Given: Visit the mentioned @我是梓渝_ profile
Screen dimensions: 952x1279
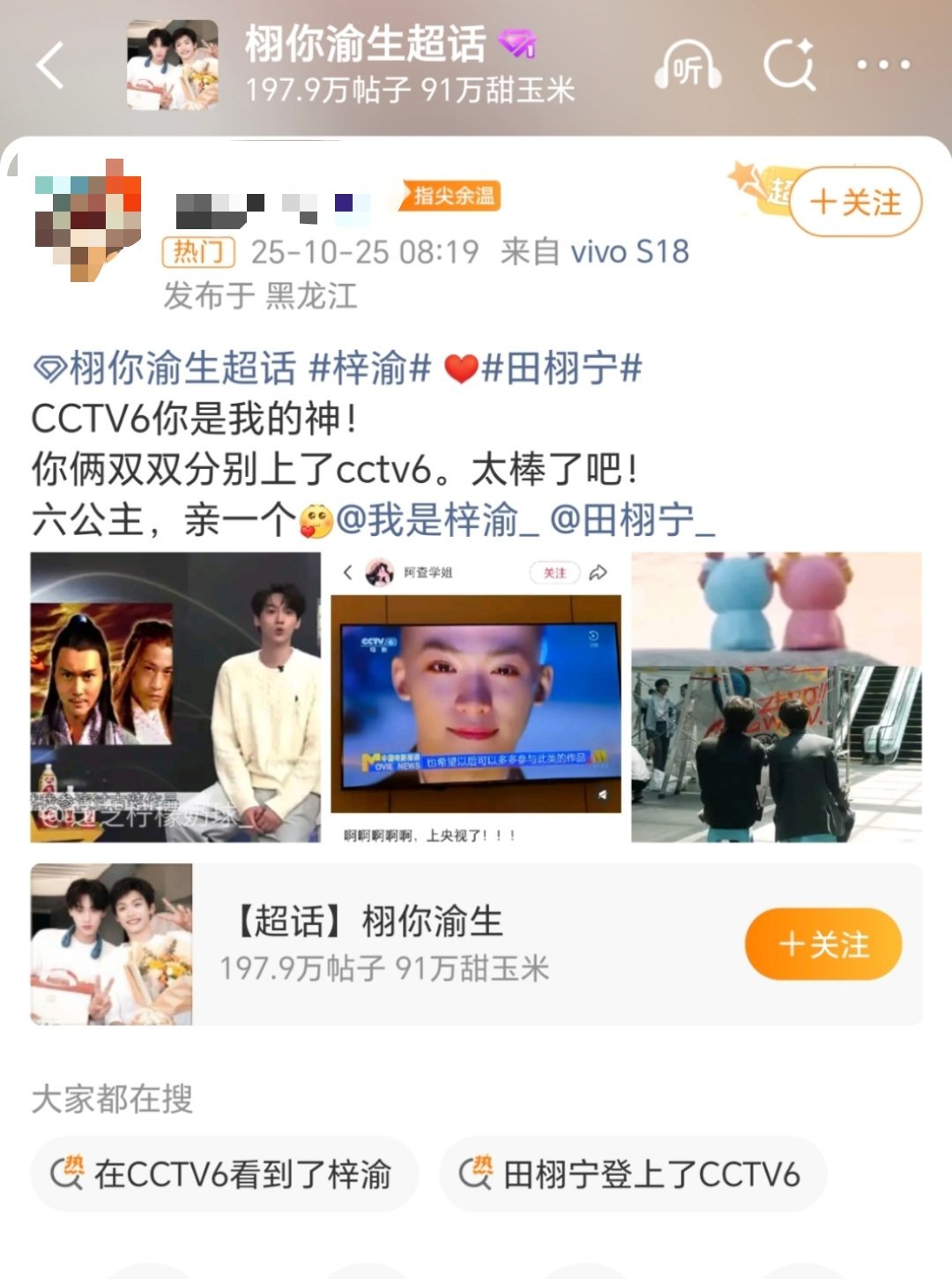Looking at the screenshot, I should click(437, 520).
